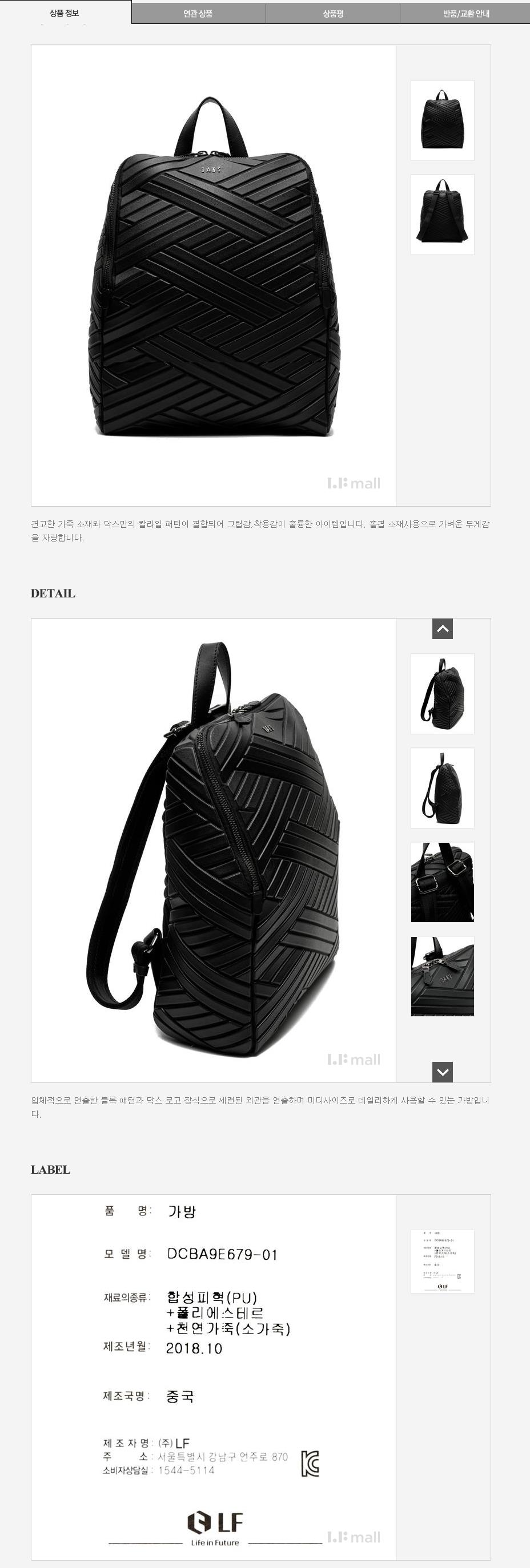Tap the up arrow in the DETAIL gallery
The width and height of the screenshot is (530, 1568).
[x=442, y=629]
